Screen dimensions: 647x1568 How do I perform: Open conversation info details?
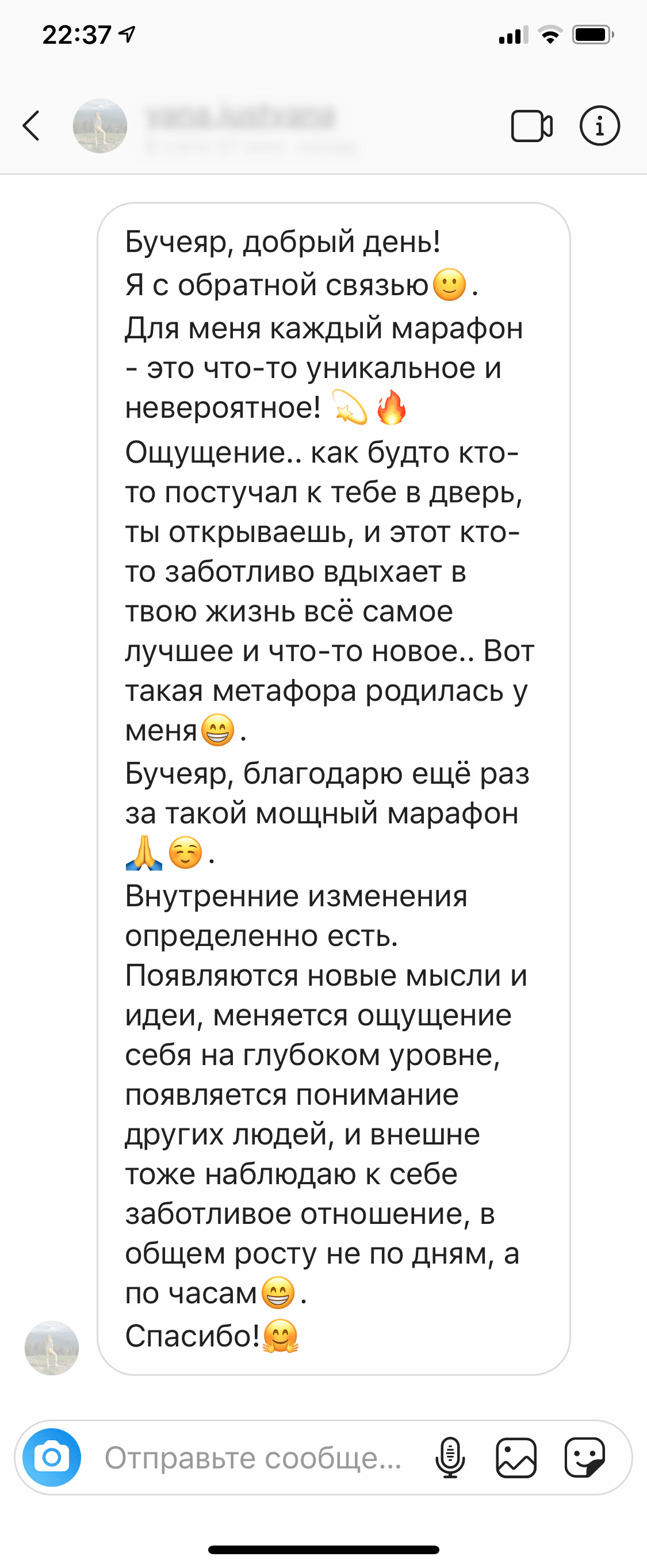click(x=599, y=126)
